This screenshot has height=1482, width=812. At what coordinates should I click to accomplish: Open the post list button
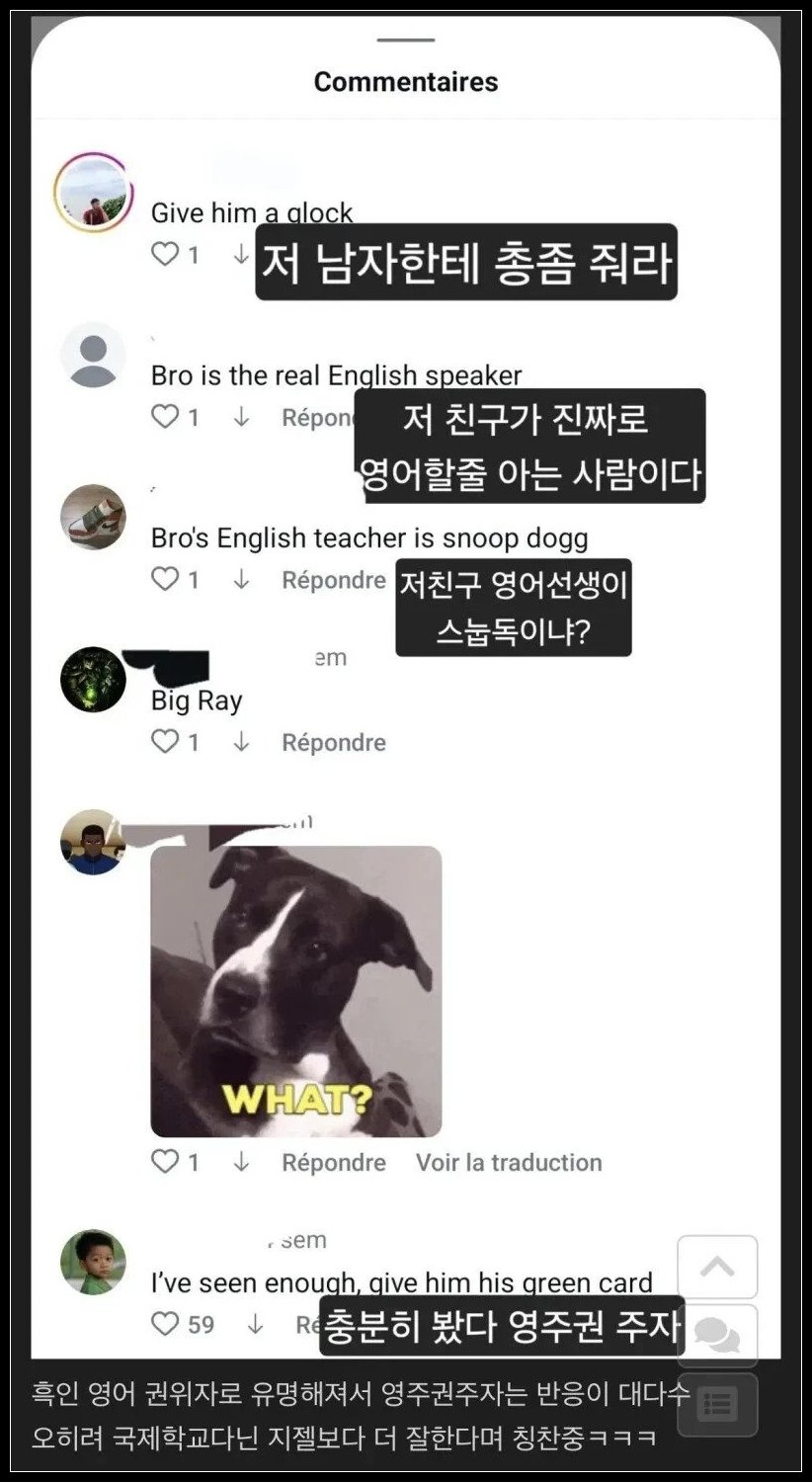pyautogui.click(x=717, y=1404)
